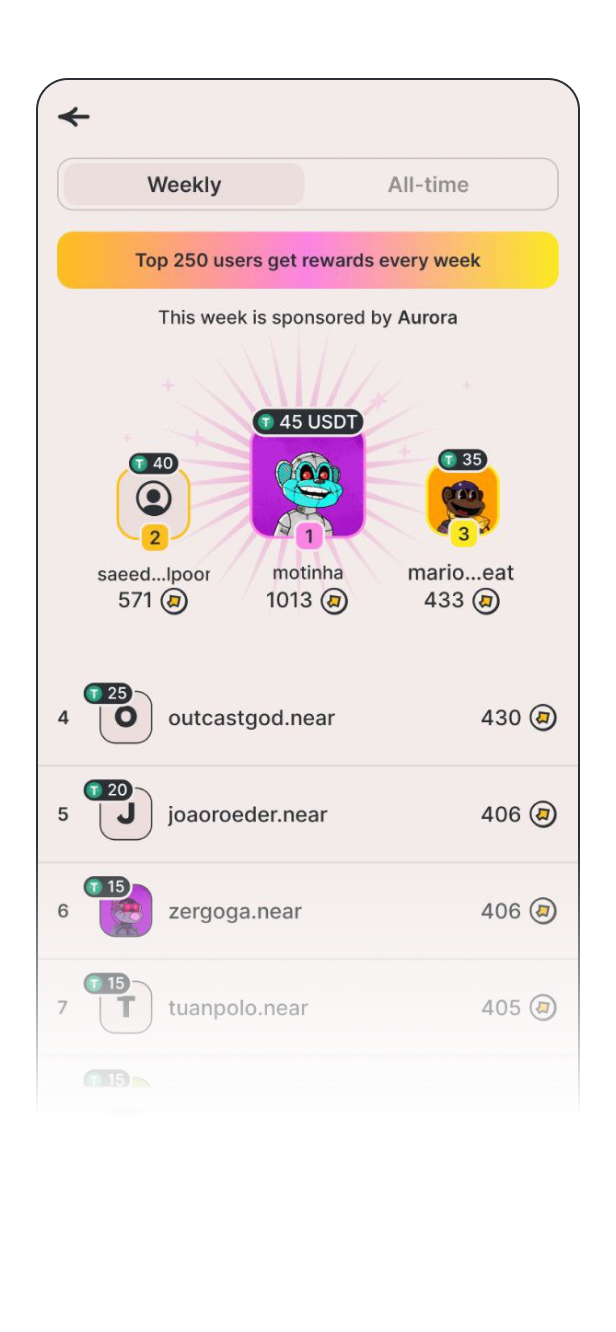Select the Weekly leaderboard tab
616x1332 pixels.
coord(184,185)
